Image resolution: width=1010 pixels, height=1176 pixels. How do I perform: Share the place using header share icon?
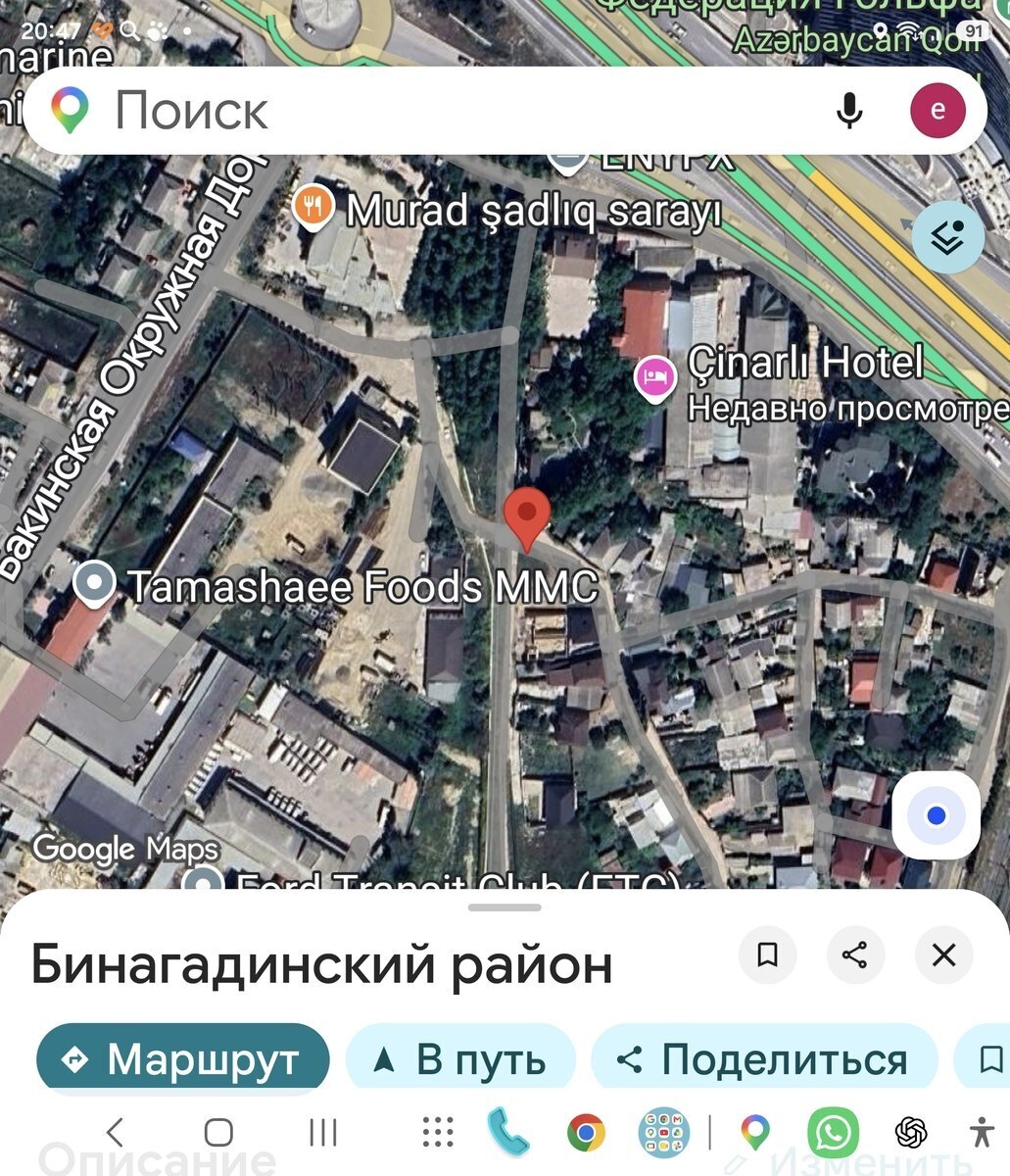(x=855, y=954)
